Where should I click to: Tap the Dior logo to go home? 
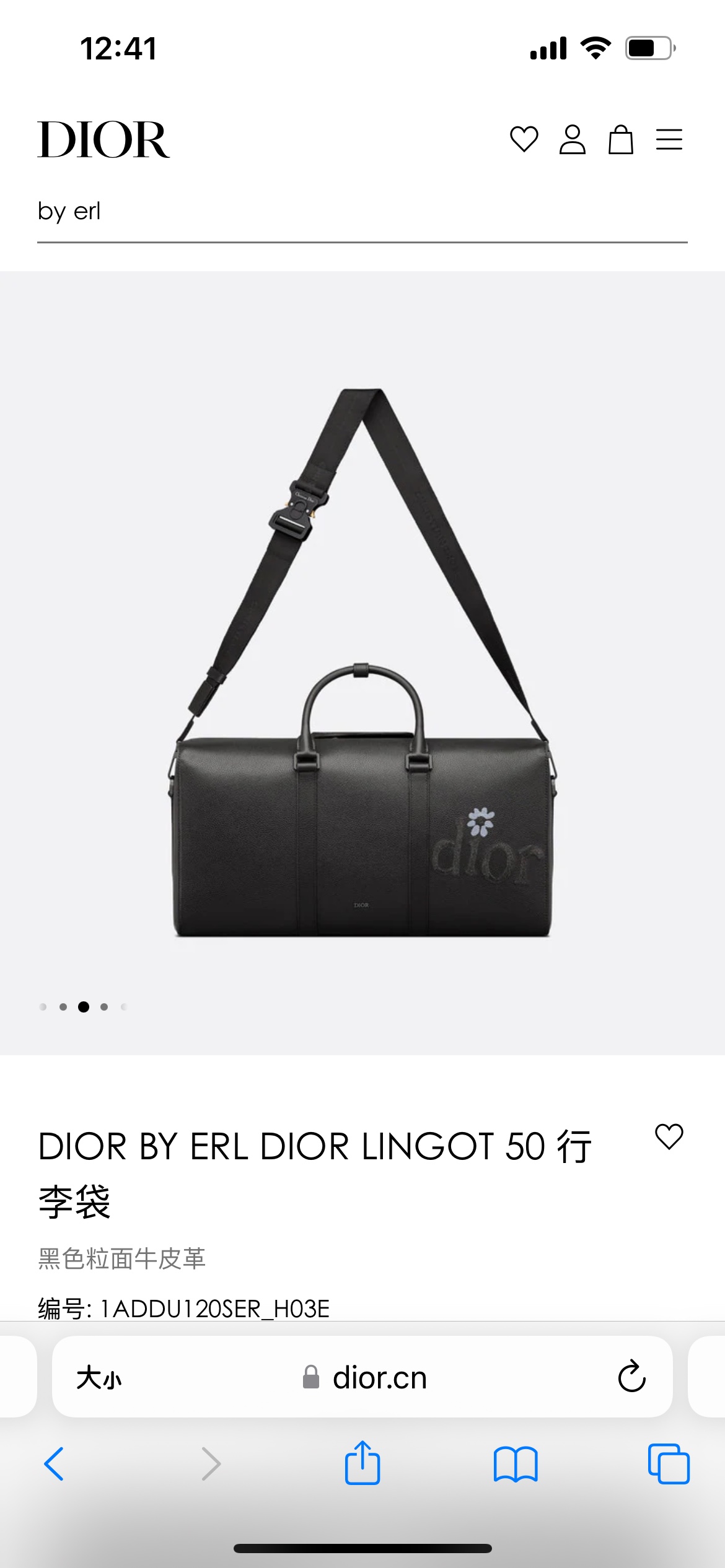pyautogui.click(x=103, y=140)
